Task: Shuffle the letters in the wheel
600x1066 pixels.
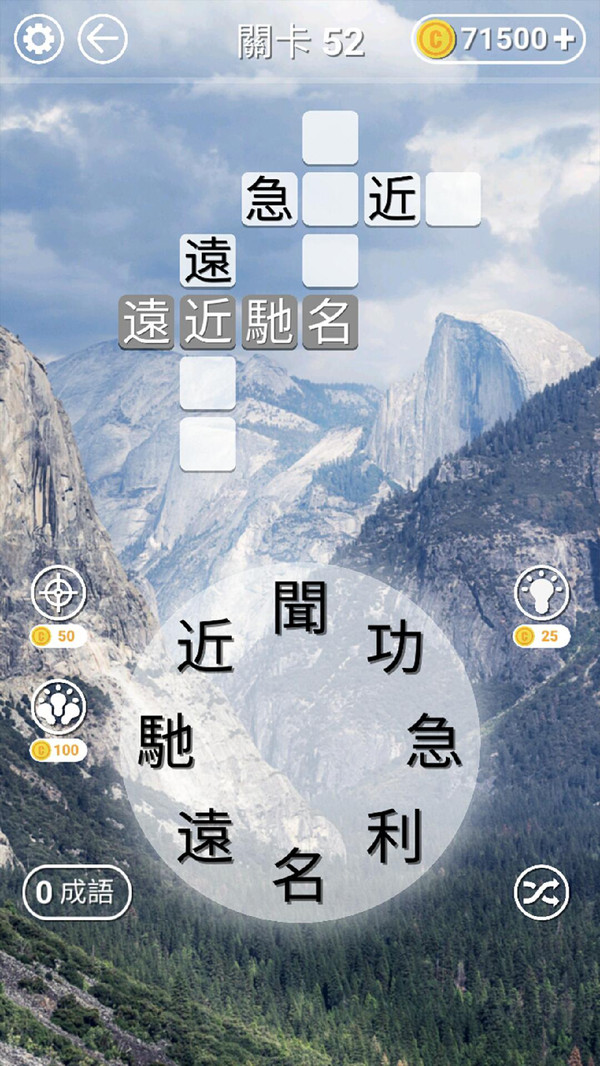Action: click(541, 892)
